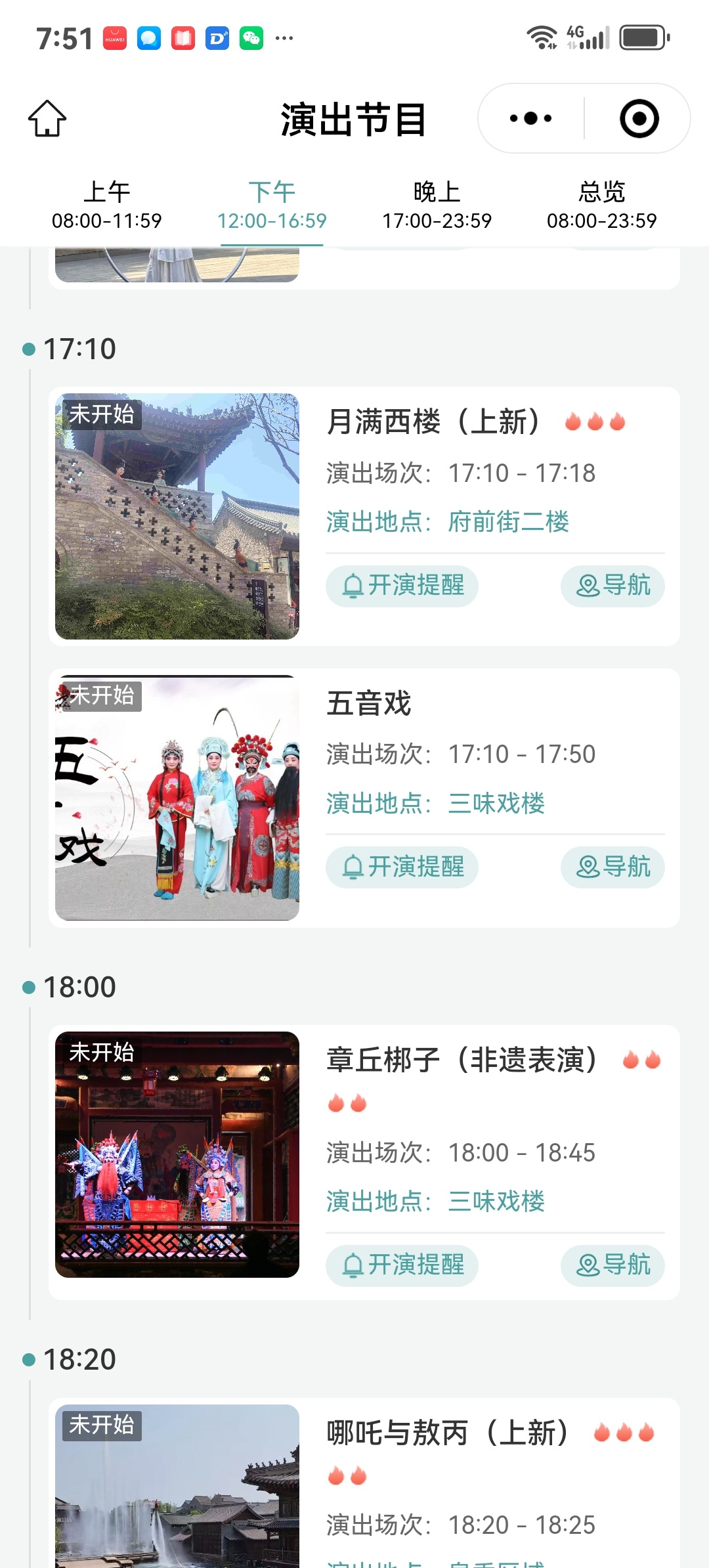Tap 导航 for the 五音戏 show
The height and width of the screenshot is (1568, 709).
(x=612, y=867)
